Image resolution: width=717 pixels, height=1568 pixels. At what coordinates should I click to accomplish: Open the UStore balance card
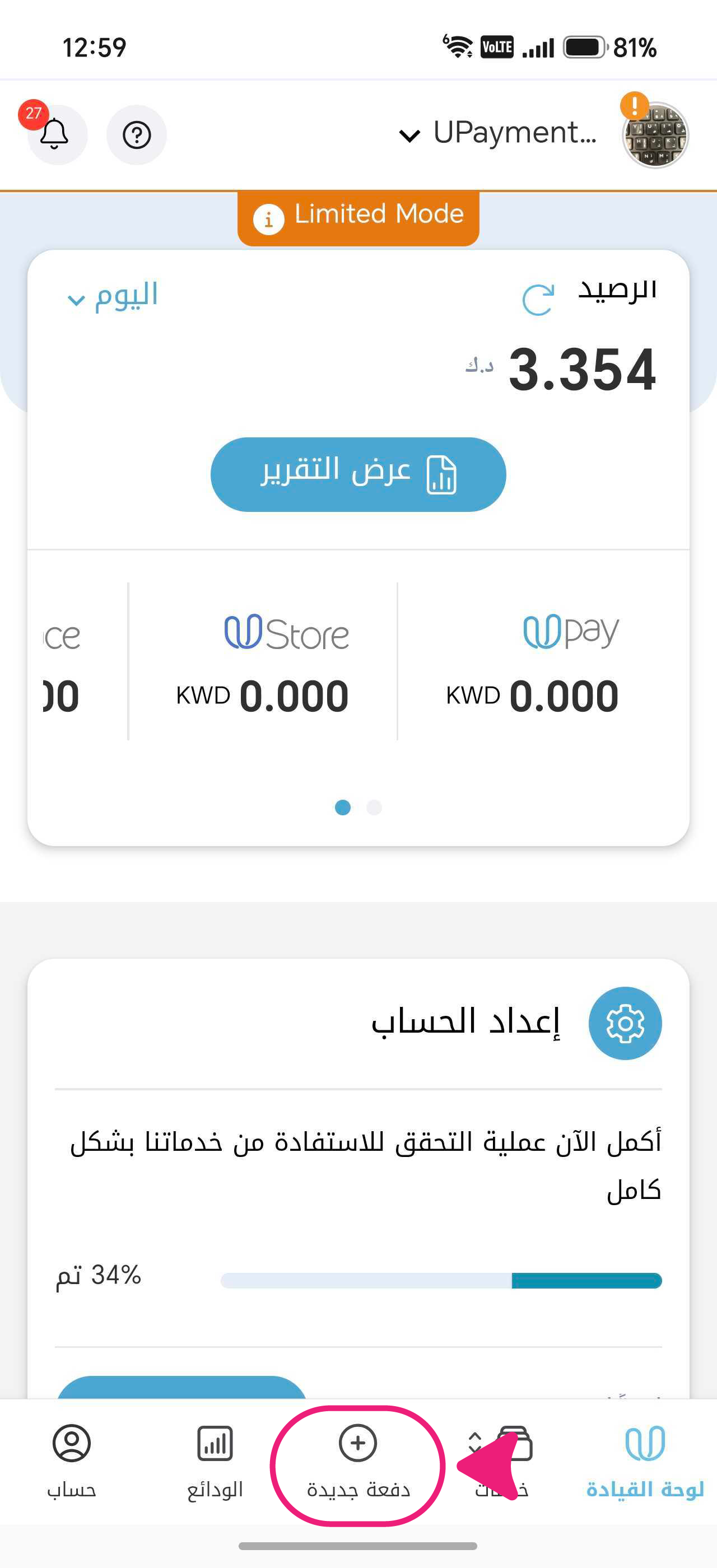[263, 664]
